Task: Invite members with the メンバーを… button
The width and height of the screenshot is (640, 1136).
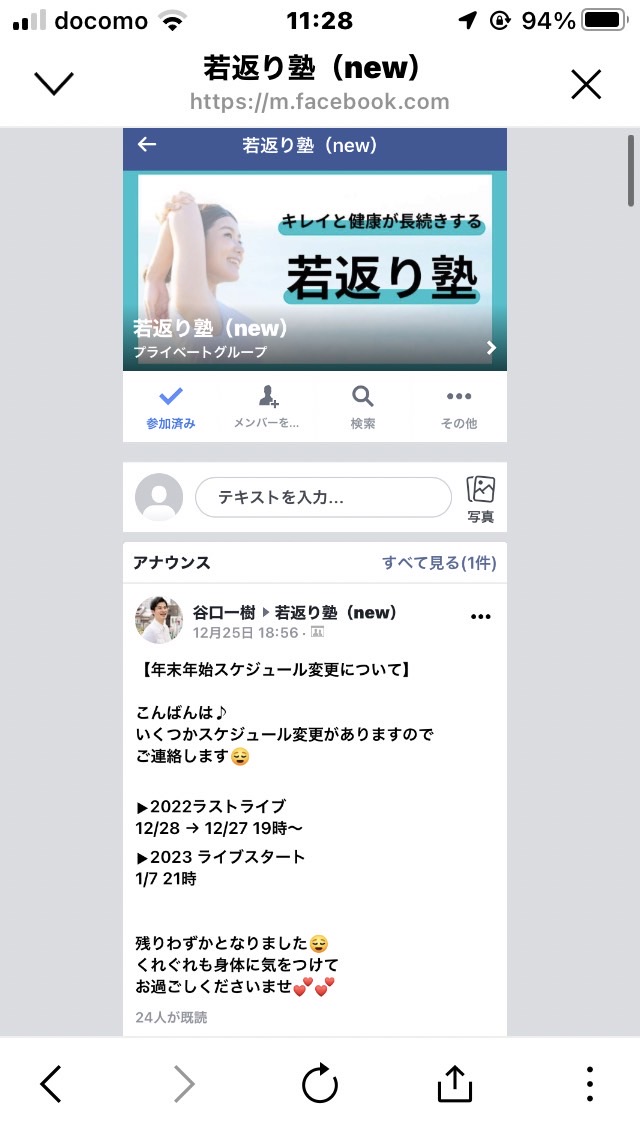Action: pos(266,408)
